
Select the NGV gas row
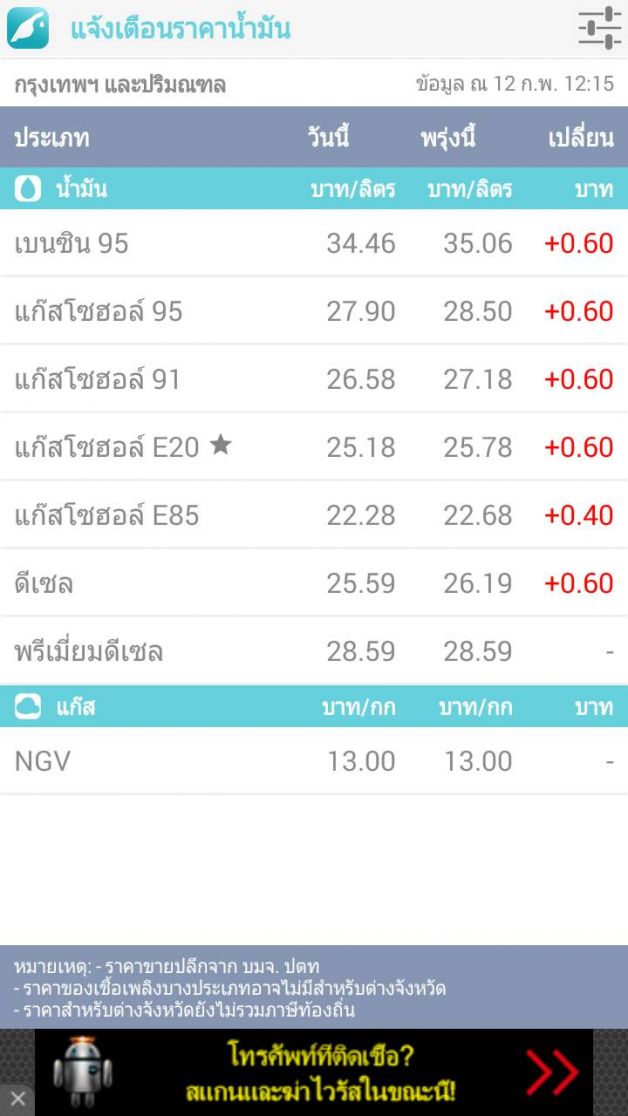coord(314,761)
